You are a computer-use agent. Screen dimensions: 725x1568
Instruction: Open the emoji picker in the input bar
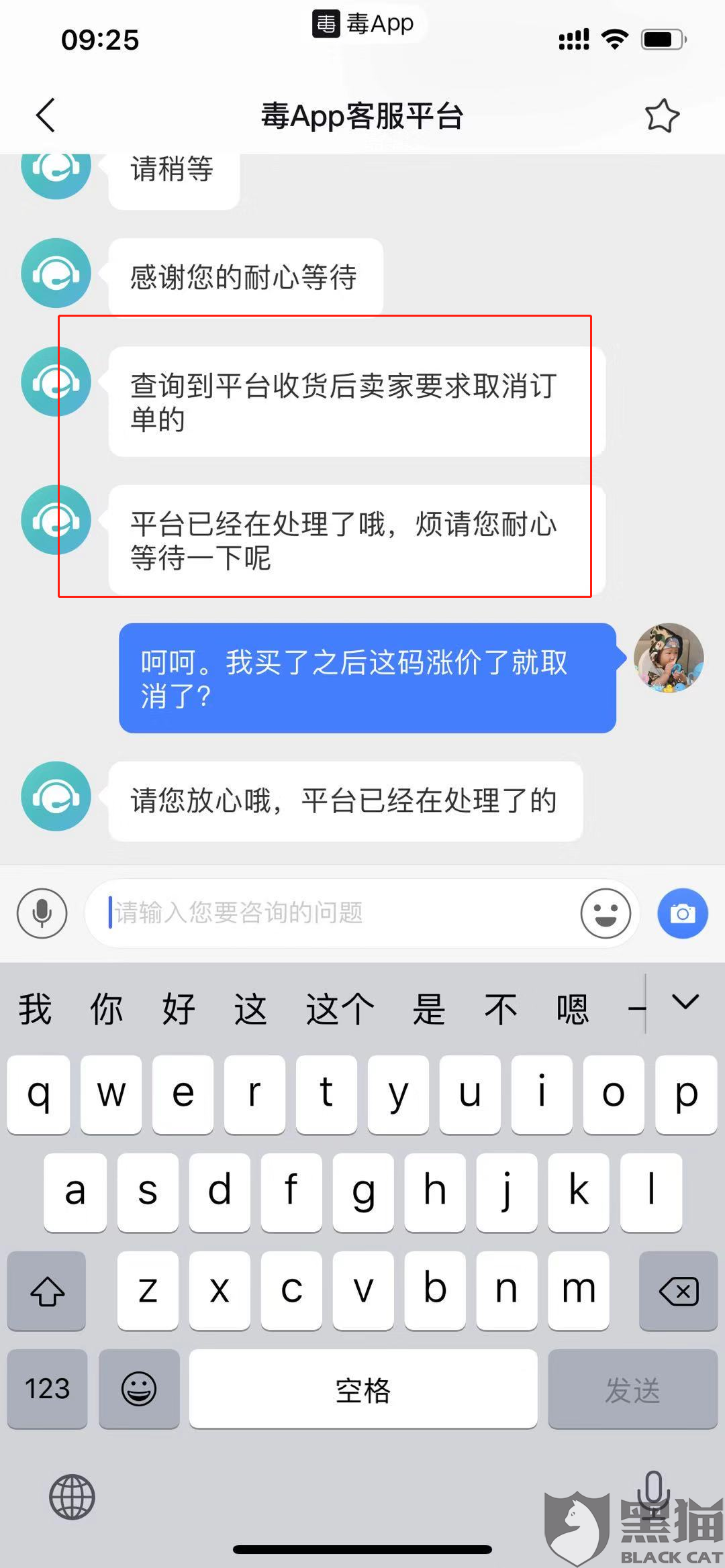tap(606, 913)
